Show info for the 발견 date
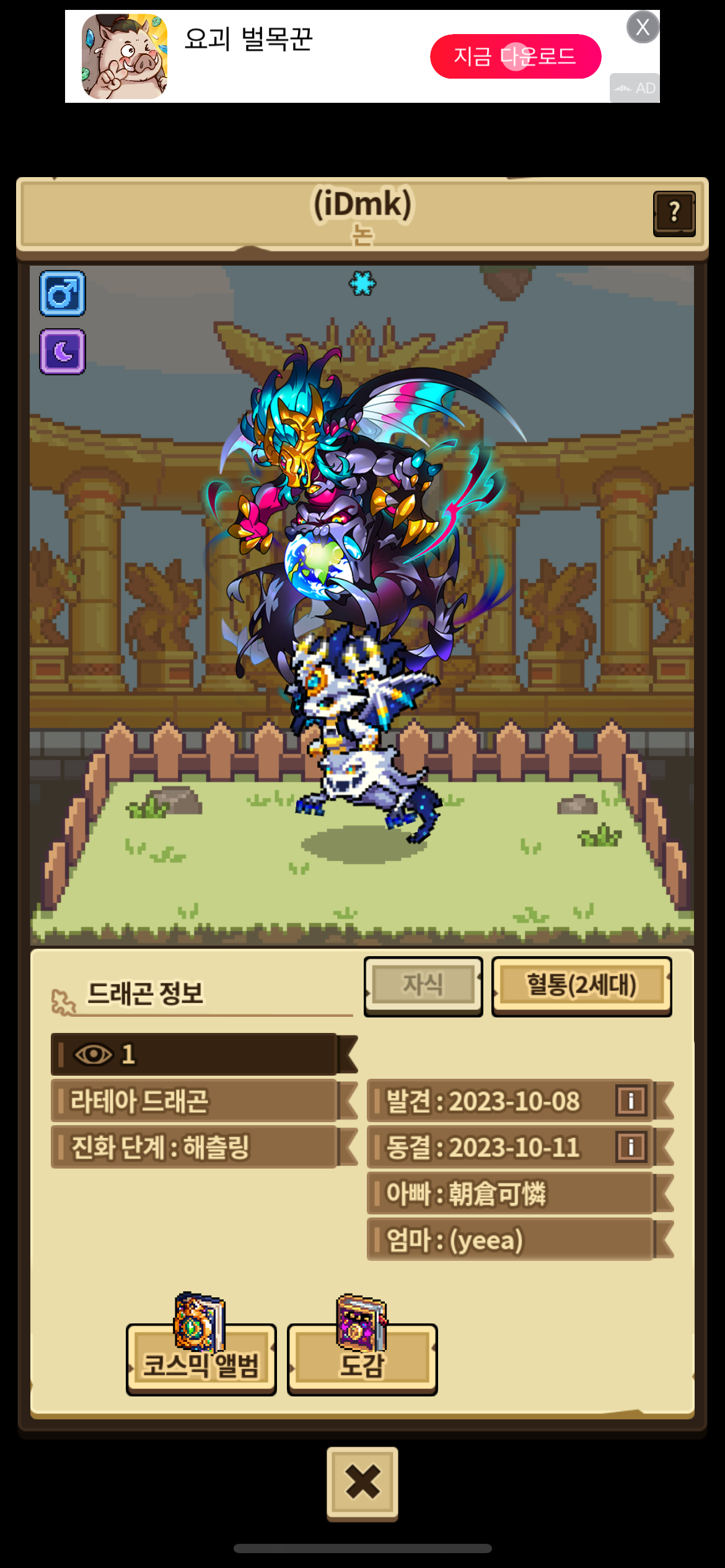 tap(631, 1101)
